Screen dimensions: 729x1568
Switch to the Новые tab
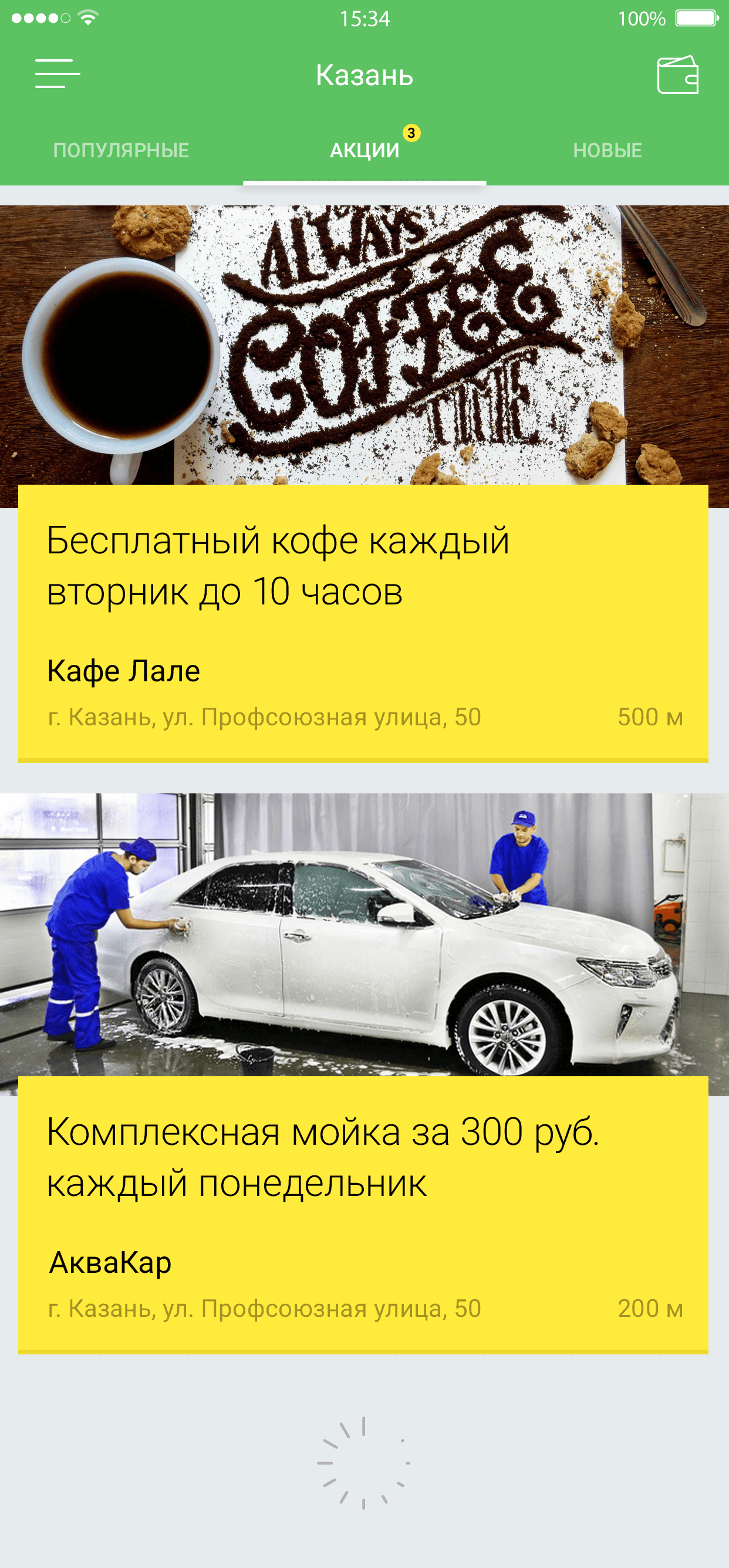(x=607, y=150)
